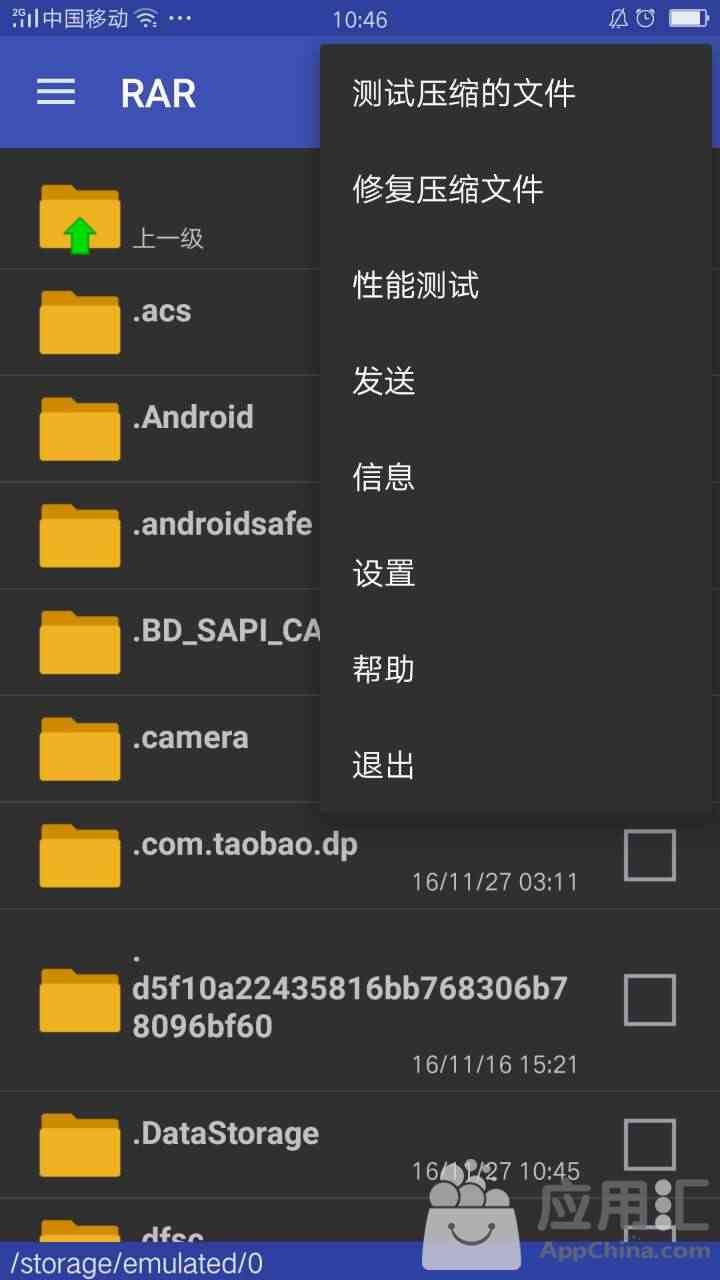Viewport: 720px width, 1280px height.
Task: Open 帮助 help
Action: click(x=384, y=669)
